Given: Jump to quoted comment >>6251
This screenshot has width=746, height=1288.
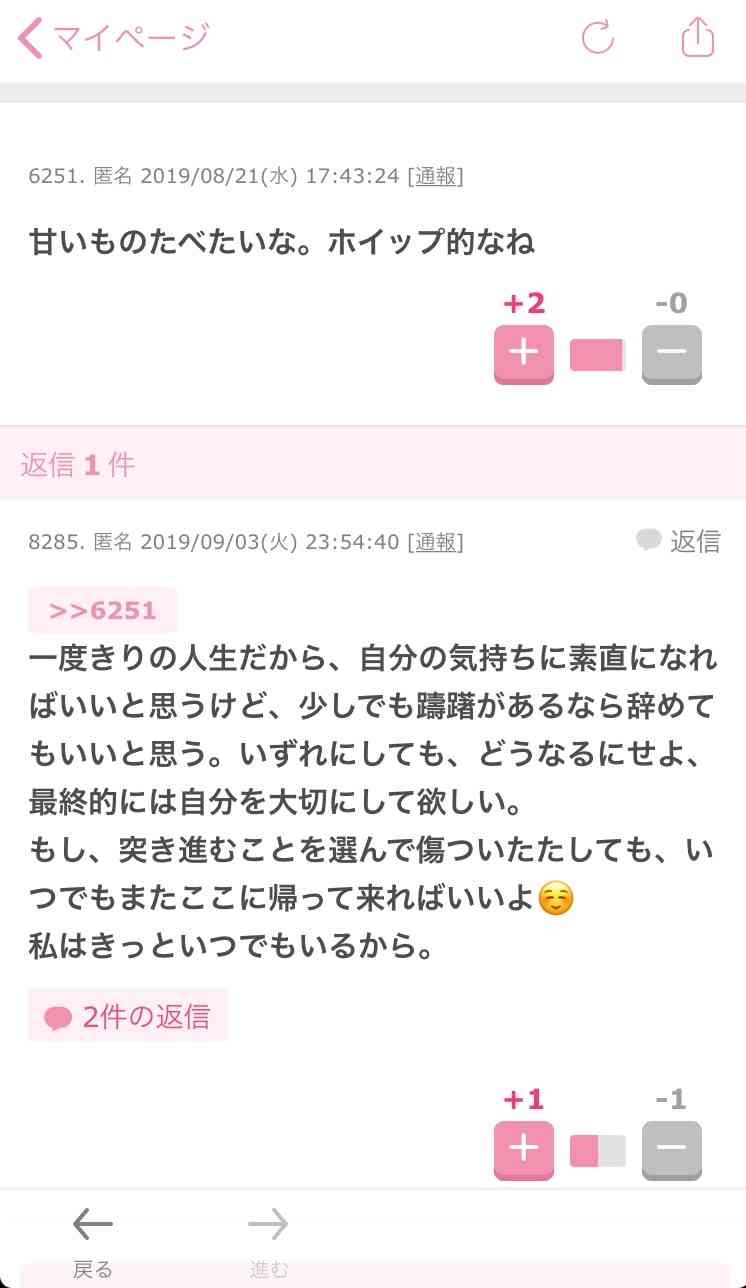Looking at the screenshot, I should pos(102,610).
